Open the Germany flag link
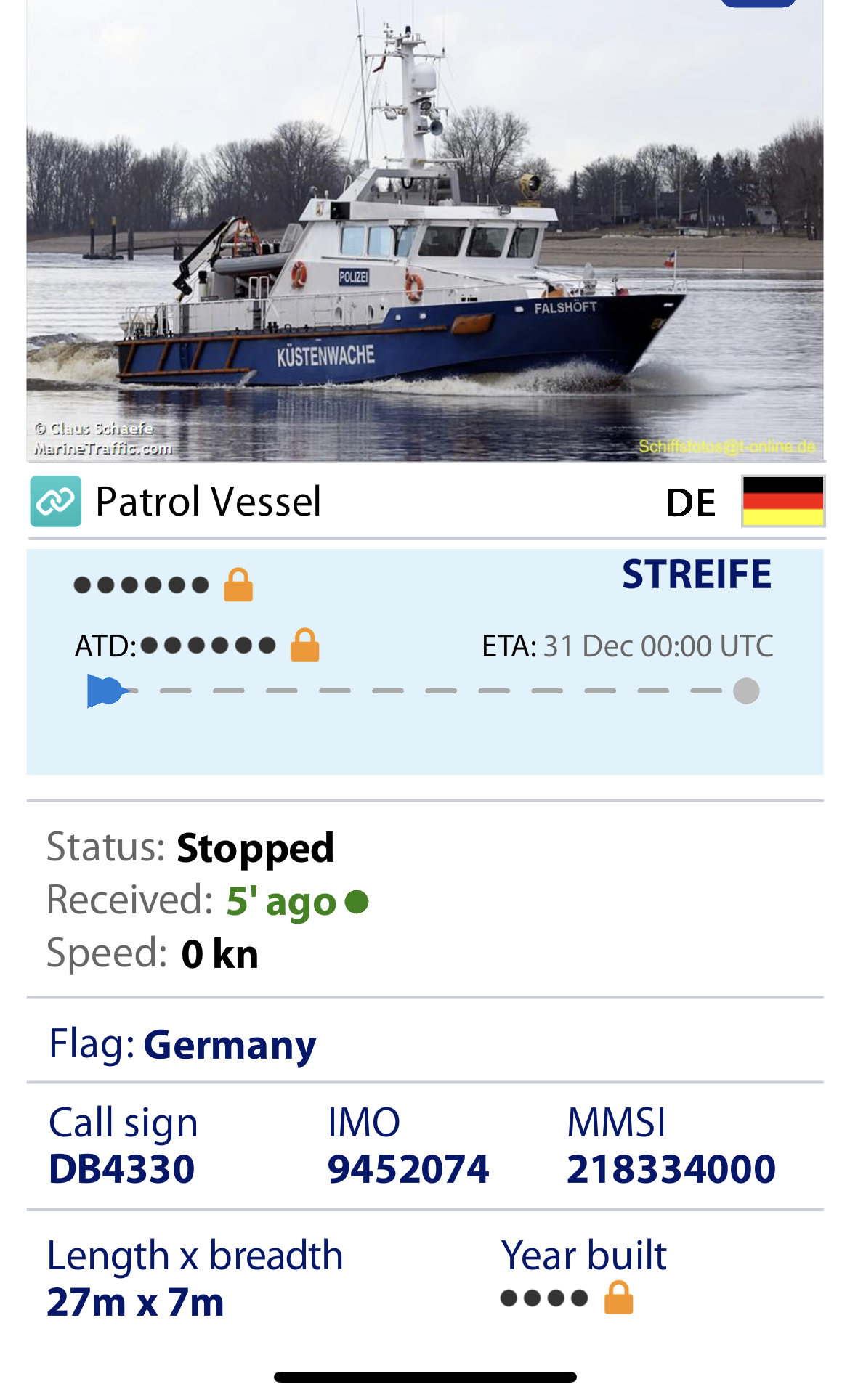 [230, 1045]
